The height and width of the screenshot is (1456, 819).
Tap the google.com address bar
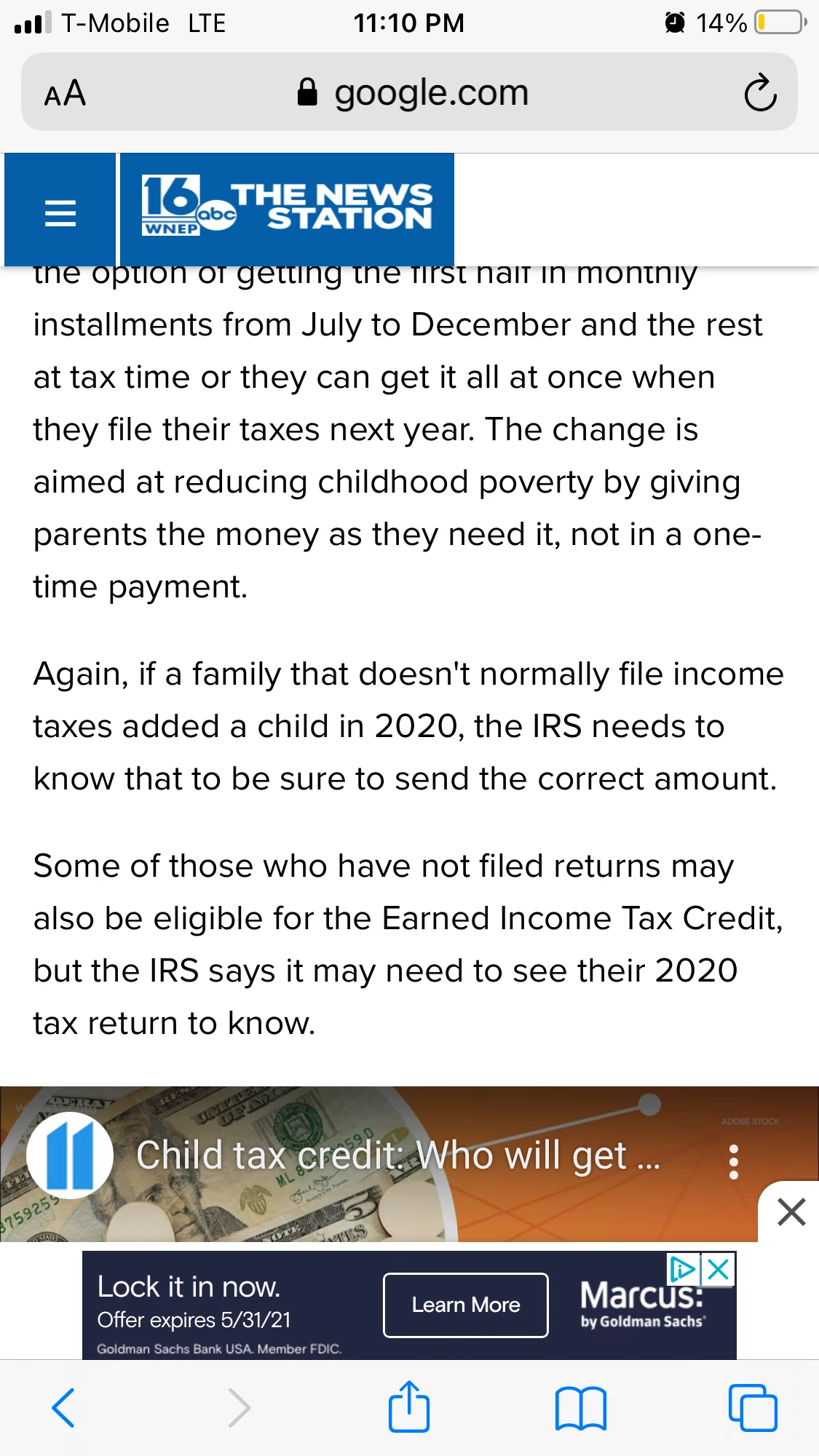412,93
